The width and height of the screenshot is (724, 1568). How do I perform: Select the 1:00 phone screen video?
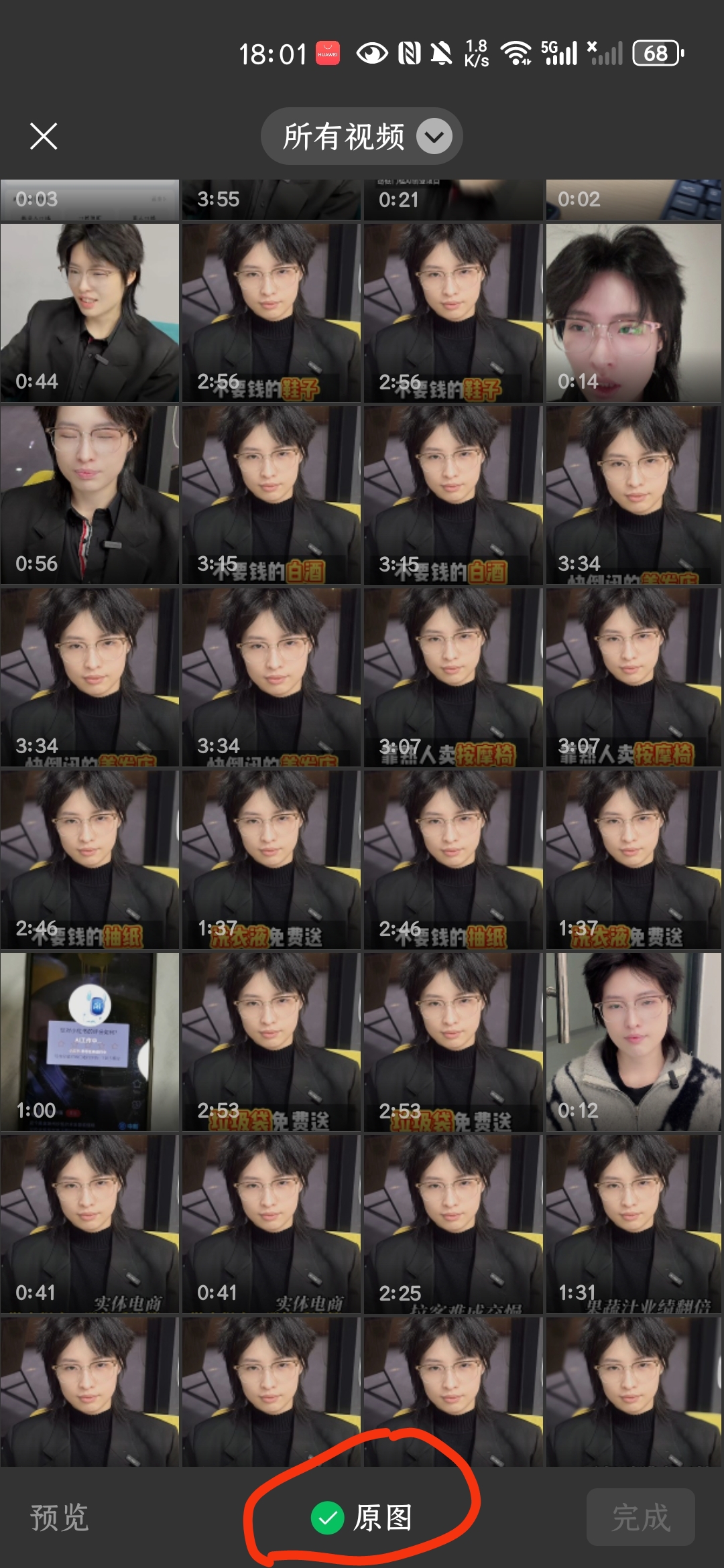90,1042
